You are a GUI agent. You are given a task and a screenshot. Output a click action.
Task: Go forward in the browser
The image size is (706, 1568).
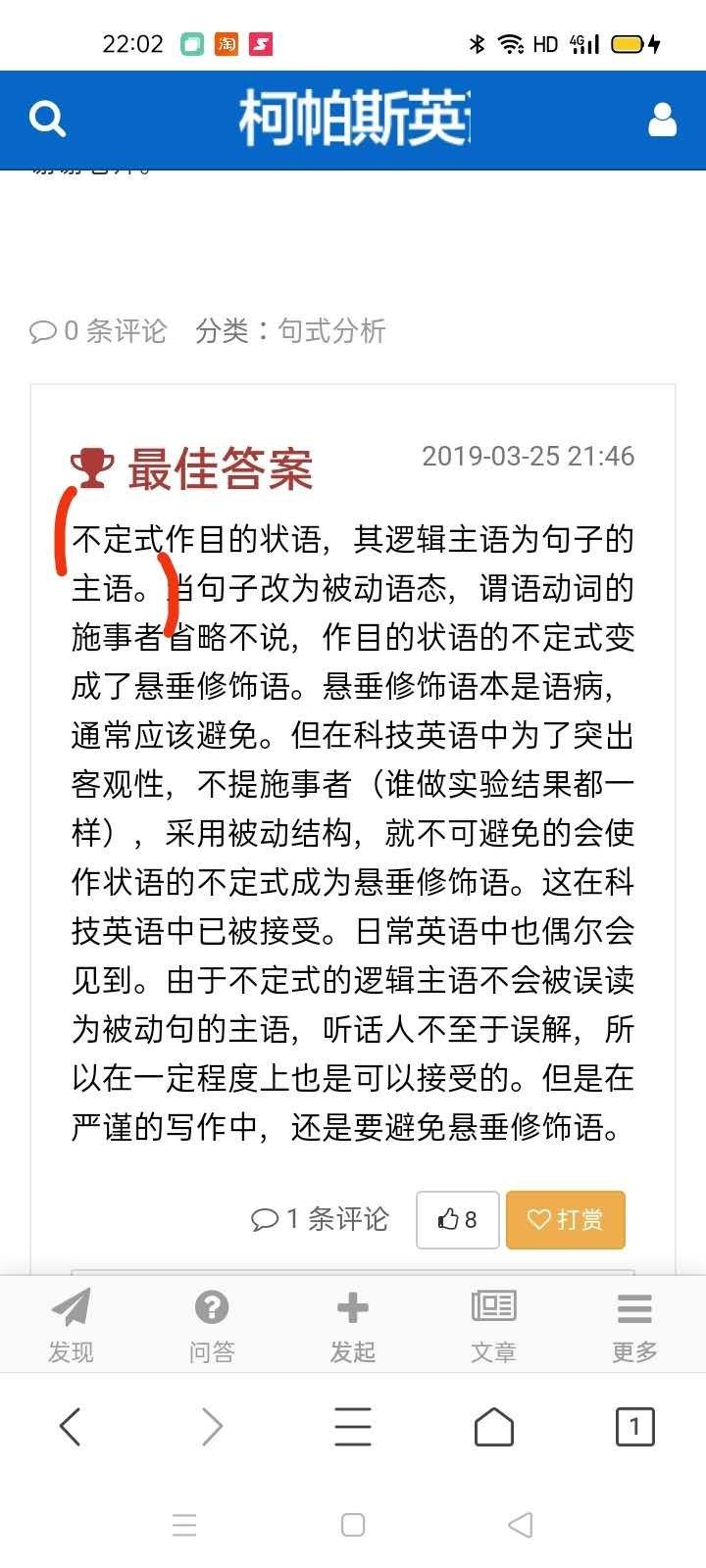pyautogui.click(x=212, y=1427)
